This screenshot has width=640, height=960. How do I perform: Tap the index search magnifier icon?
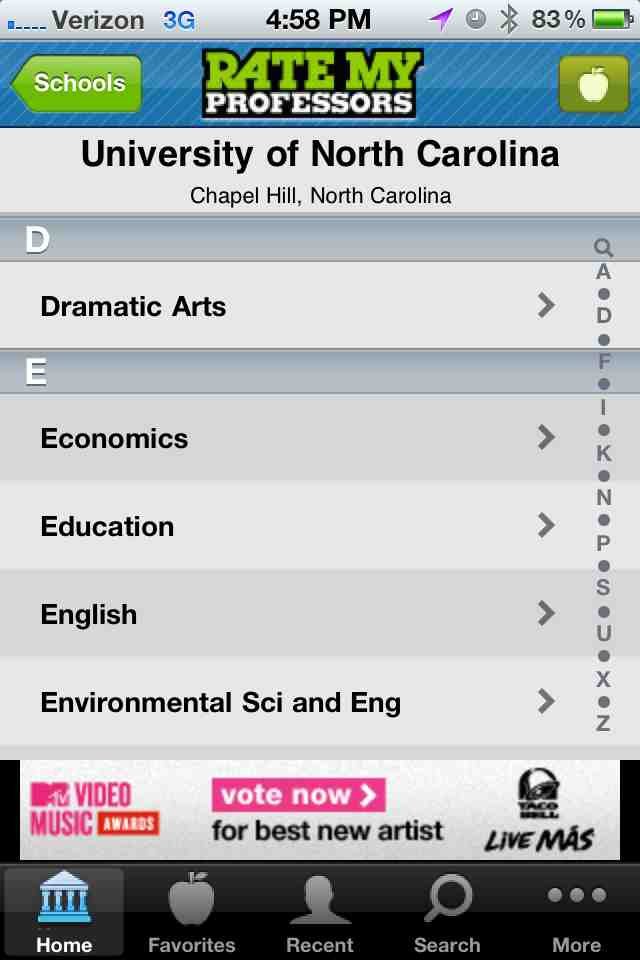click(603, 247)
